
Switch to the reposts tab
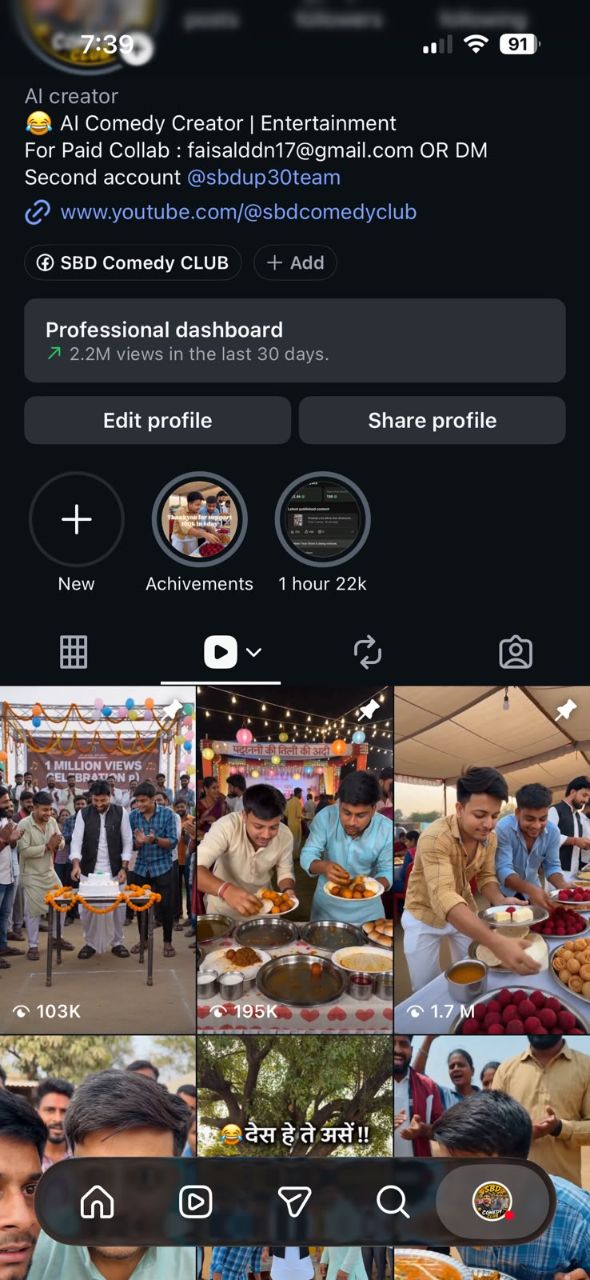[x=368, y=652]
